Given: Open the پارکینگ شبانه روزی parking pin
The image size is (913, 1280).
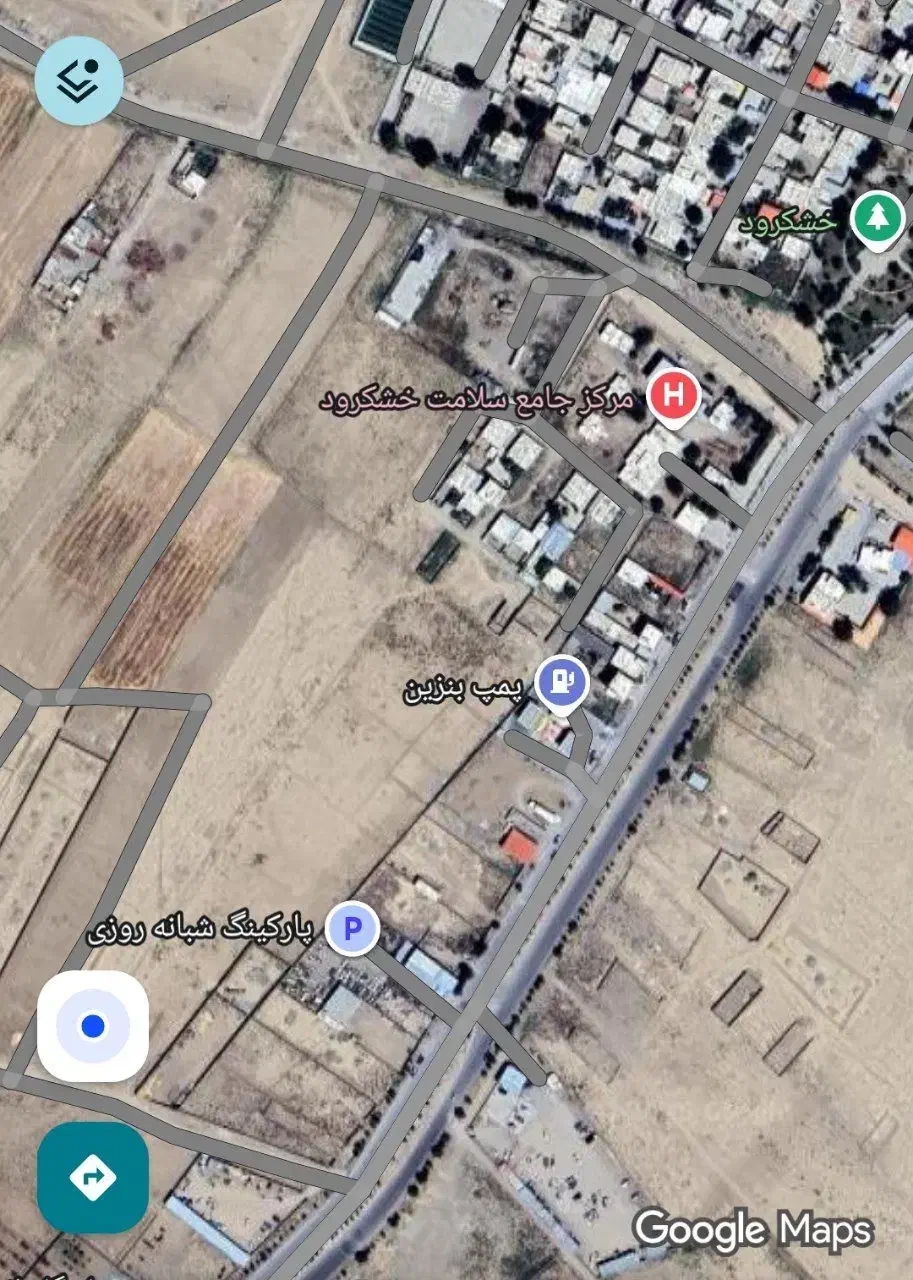Looking at the screenshot, I should click(x=352, y=929).
